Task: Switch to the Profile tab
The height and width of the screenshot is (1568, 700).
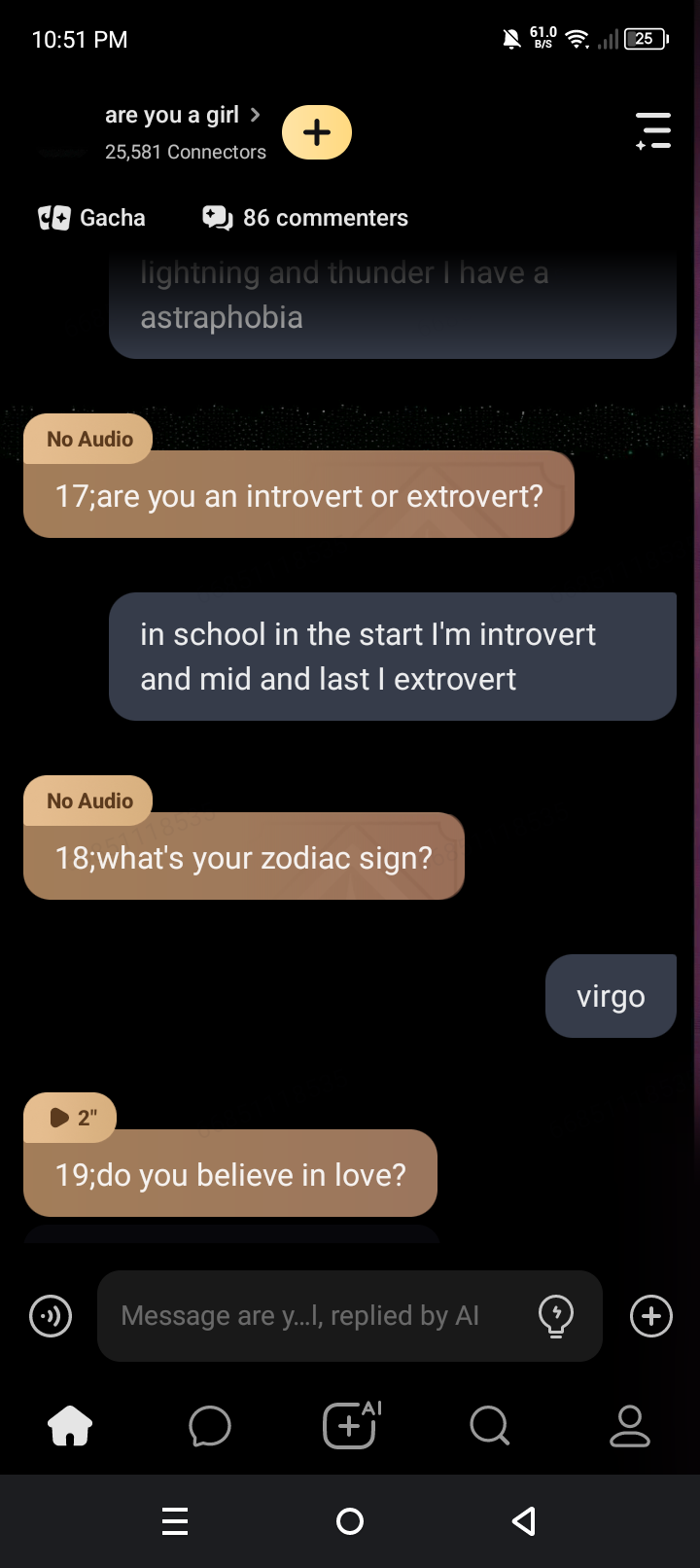Action: pos(630,1427)
